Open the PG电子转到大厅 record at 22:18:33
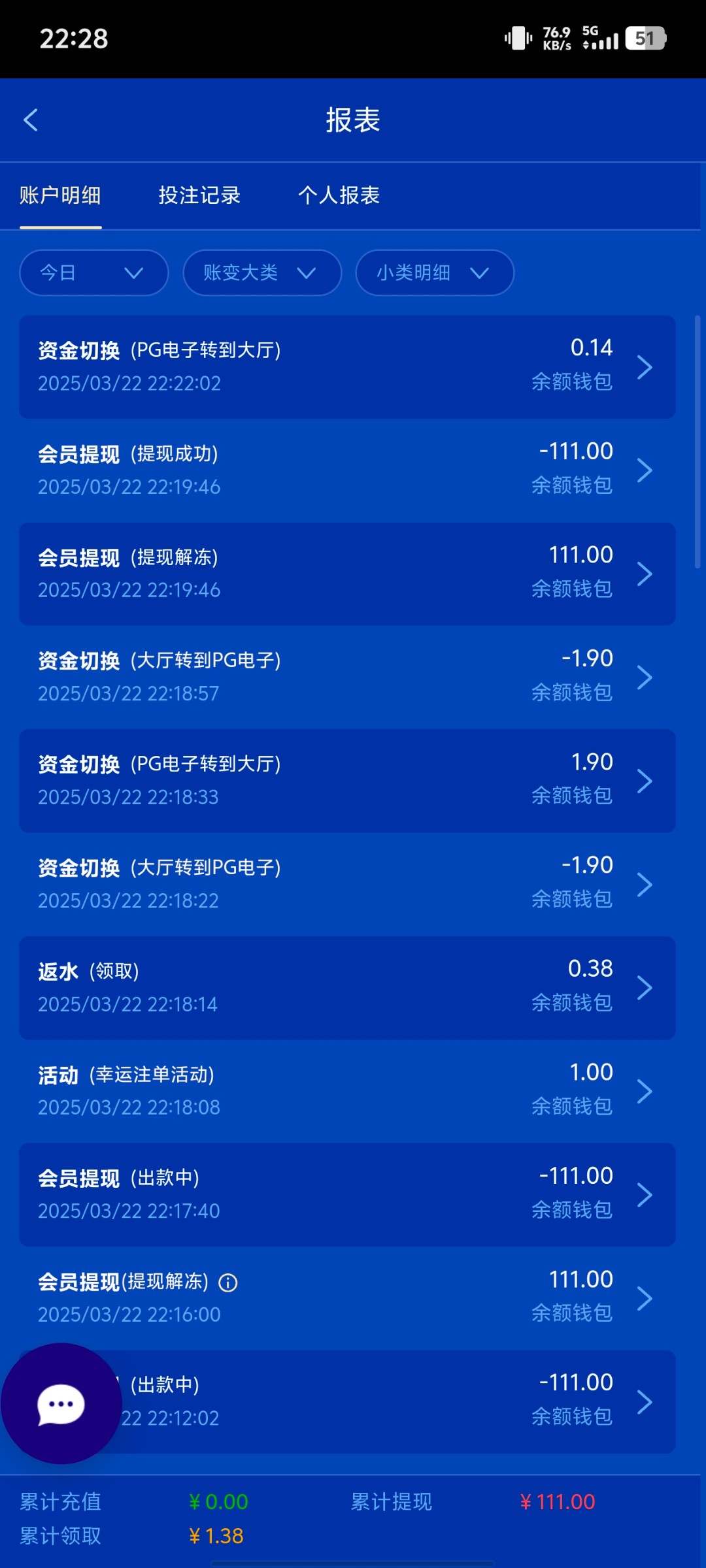706x1568 pixels. pos(347,781)
